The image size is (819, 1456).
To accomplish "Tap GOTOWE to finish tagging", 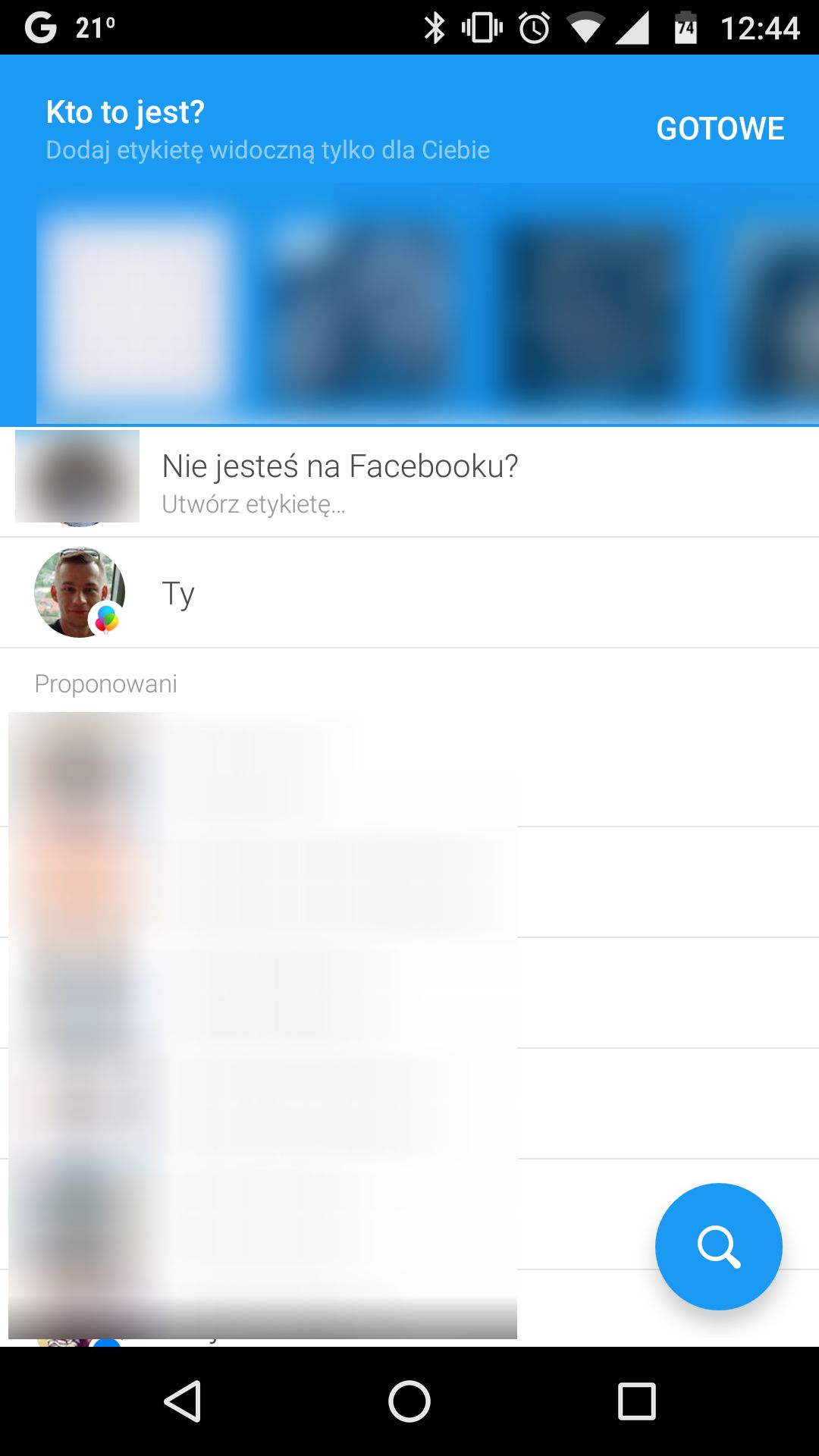I will click(x=720, y=129).
